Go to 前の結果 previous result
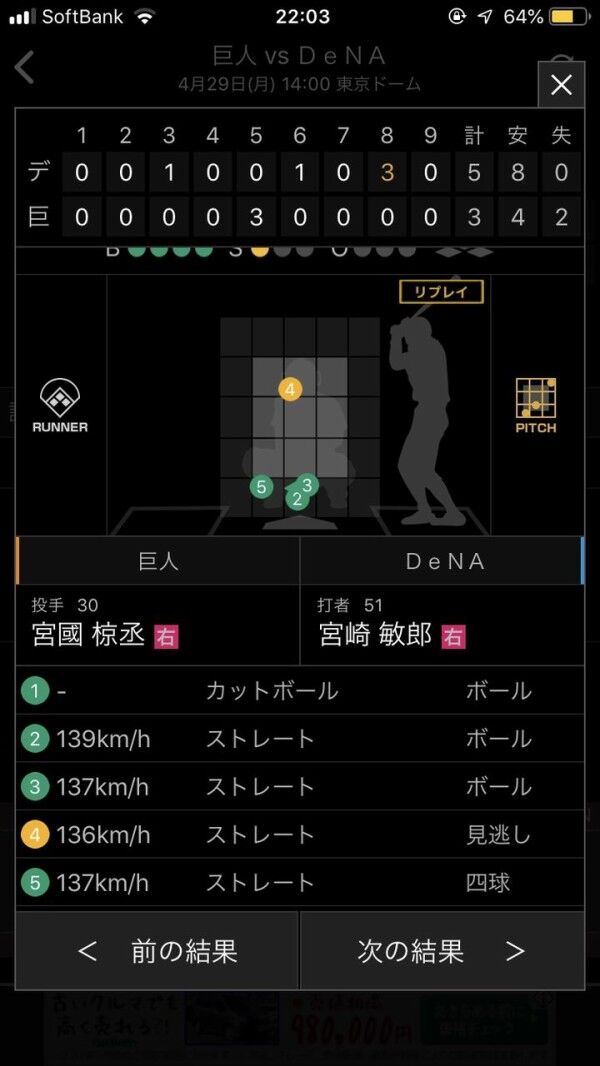Screen dimensions: 600x1066 158,951
